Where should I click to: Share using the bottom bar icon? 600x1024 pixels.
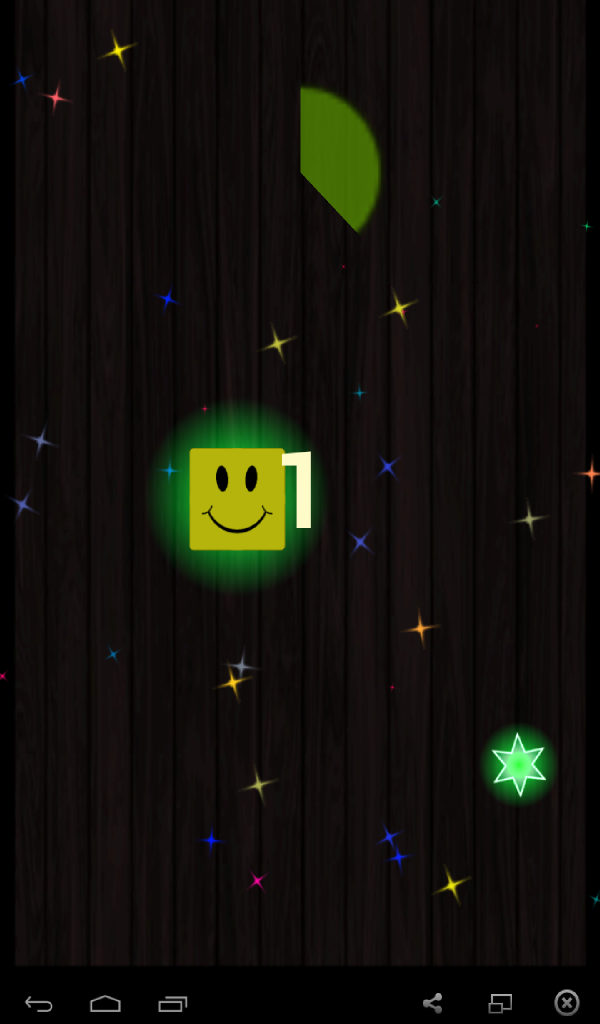coord(432,1002)
